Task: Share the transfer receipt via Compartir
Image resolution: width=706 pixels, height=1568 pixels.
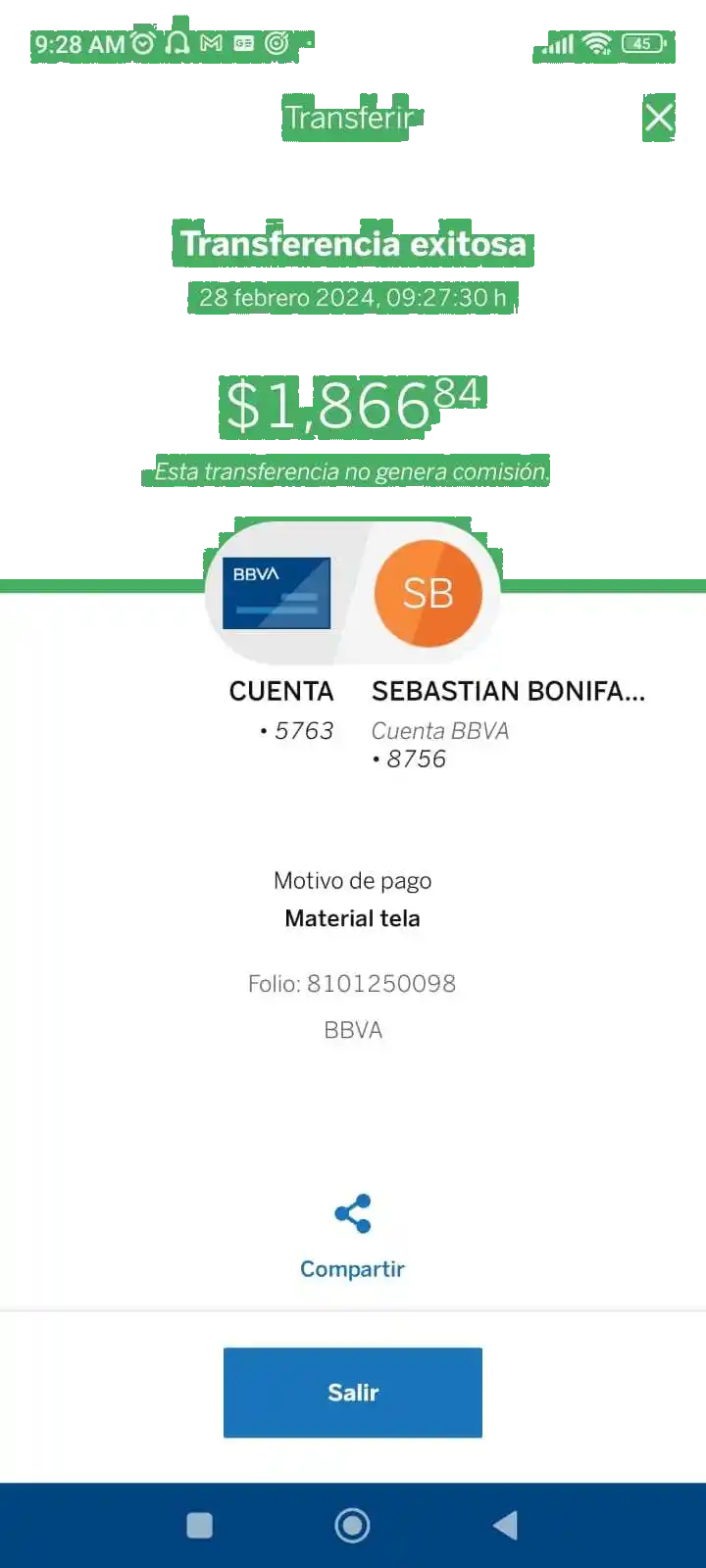Action: [x=352, y=1235]
